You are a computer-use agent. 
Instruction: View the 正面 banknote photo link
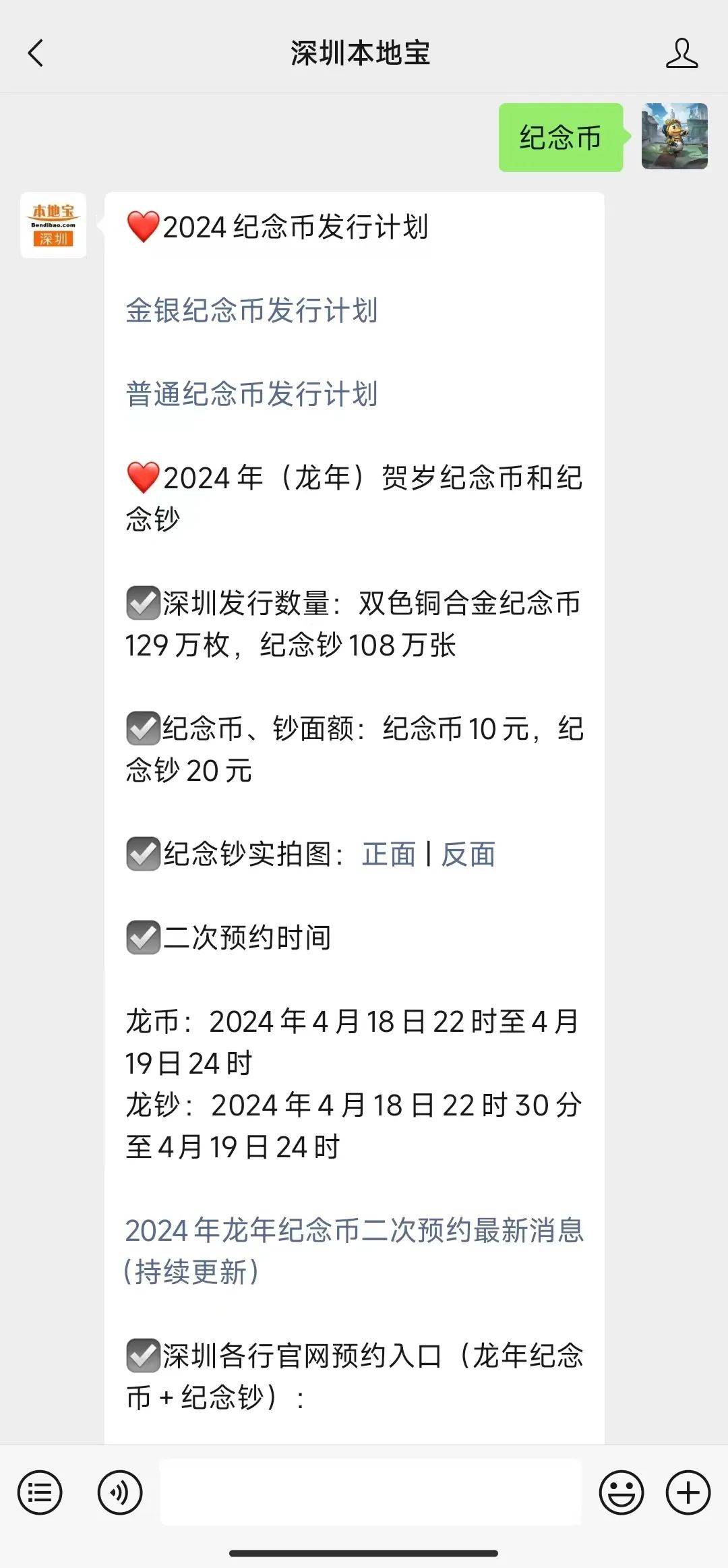(390, 854)
